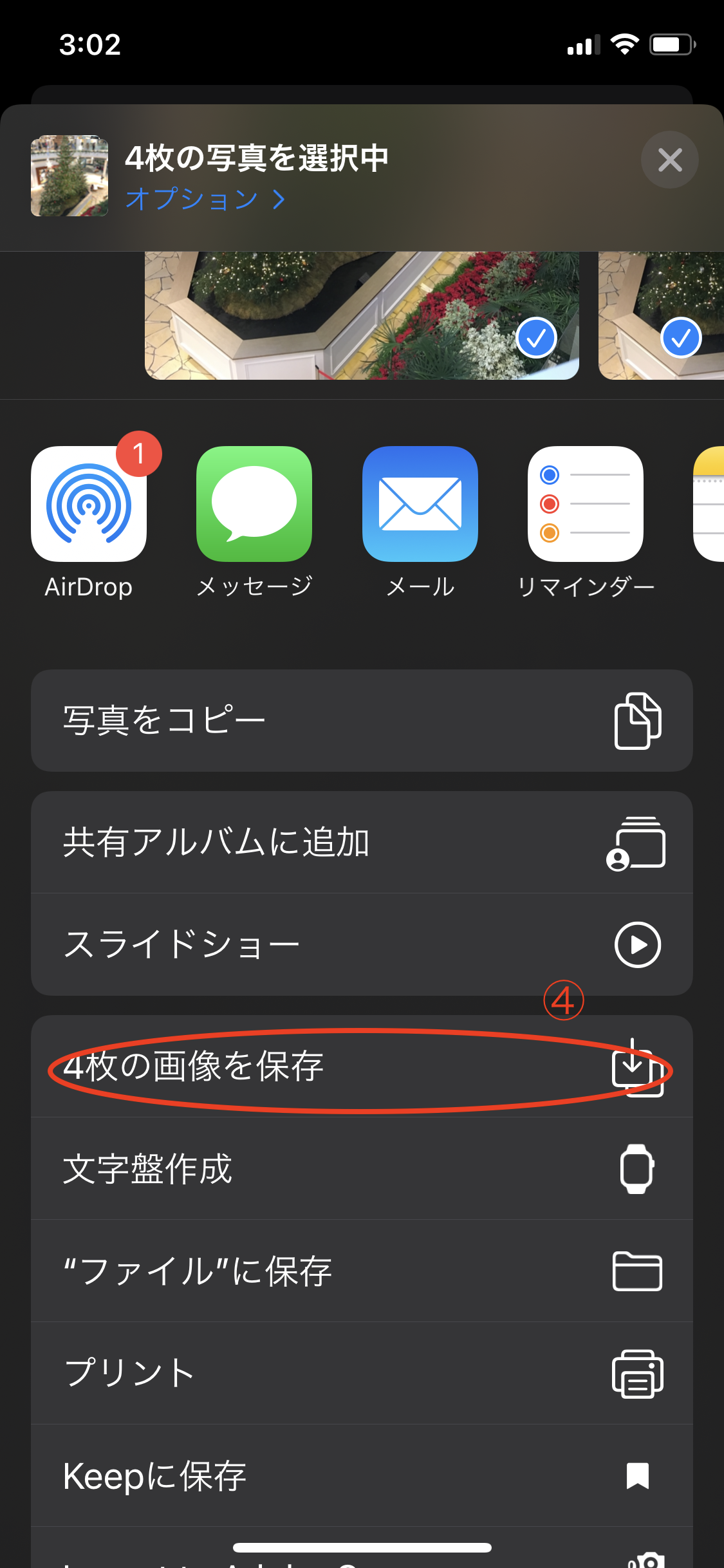
Task: Close the share sheet
Action: 669,160
